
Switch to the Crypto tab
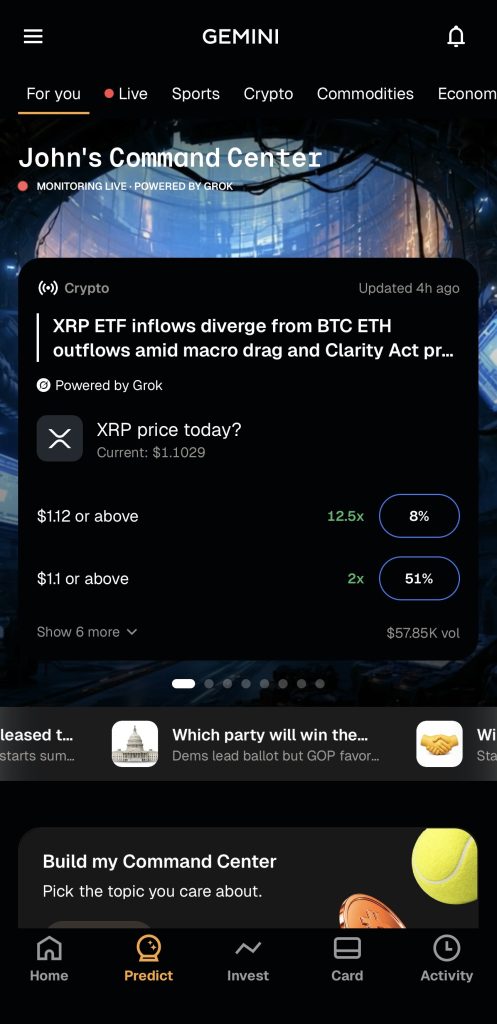tap(268, 94)
